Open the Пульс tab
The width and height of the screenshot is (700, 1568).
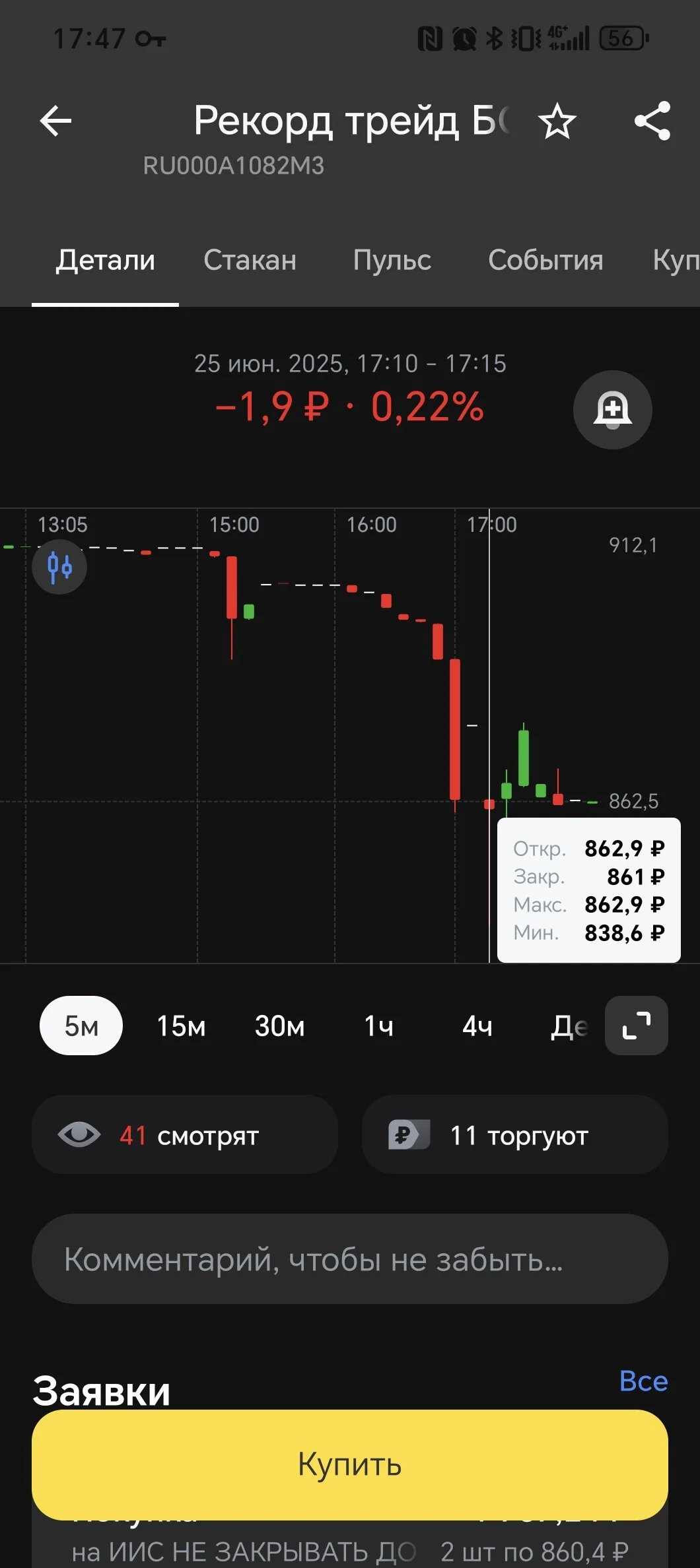point(392,260)
